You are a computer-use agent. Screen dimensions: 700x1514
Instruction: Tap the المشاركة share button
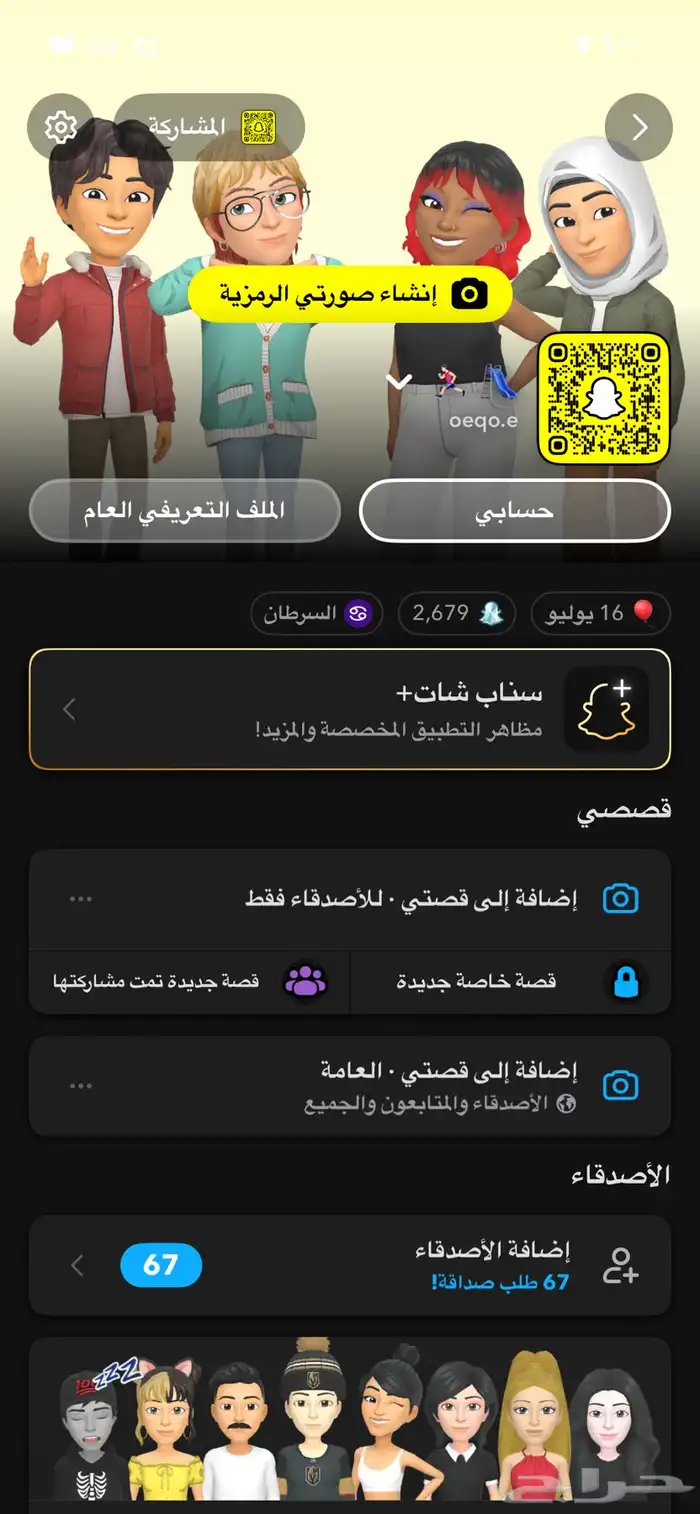click(209, 127)
